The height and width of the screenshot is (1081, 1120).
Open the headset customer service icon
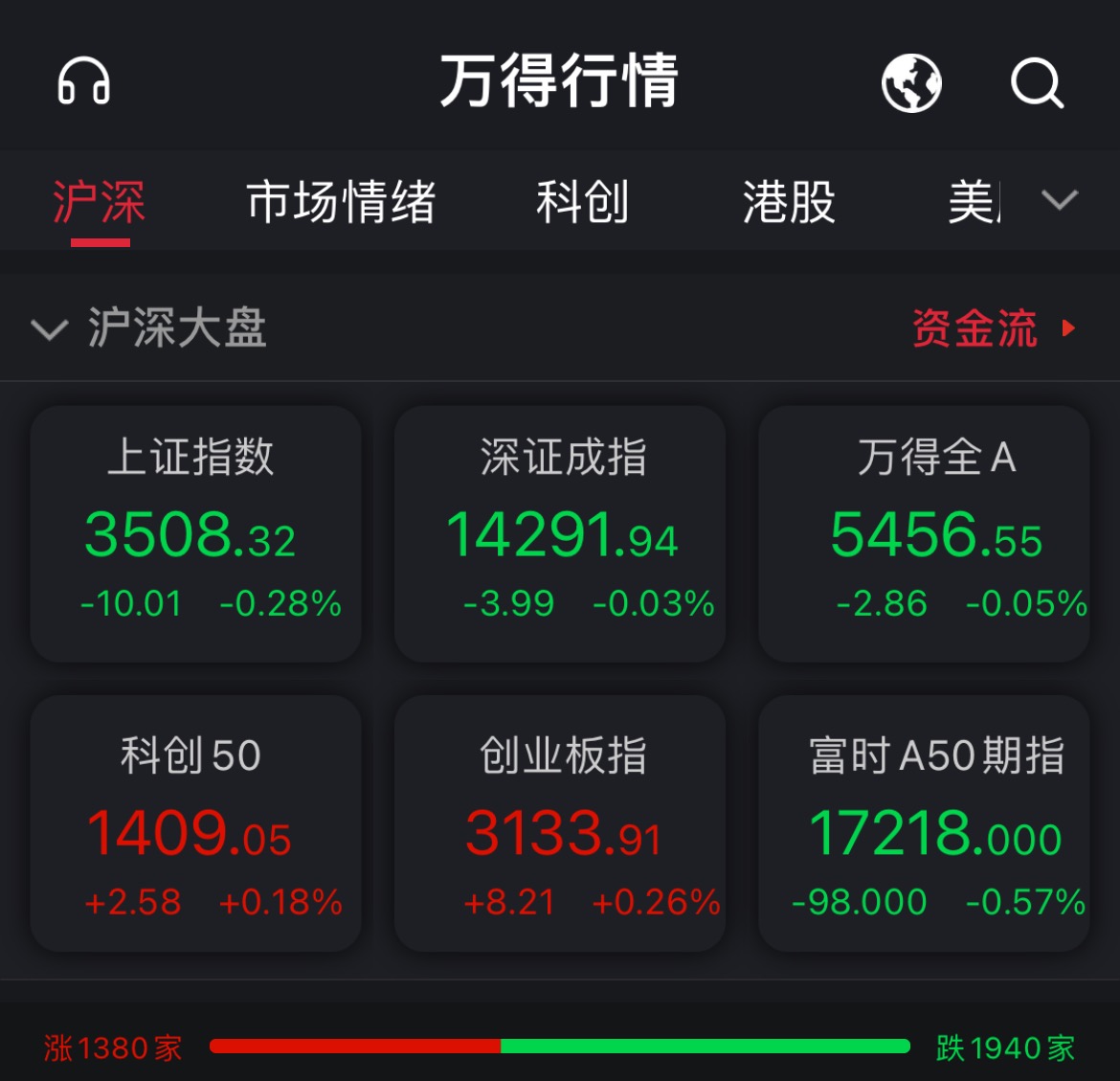(84, 81)
